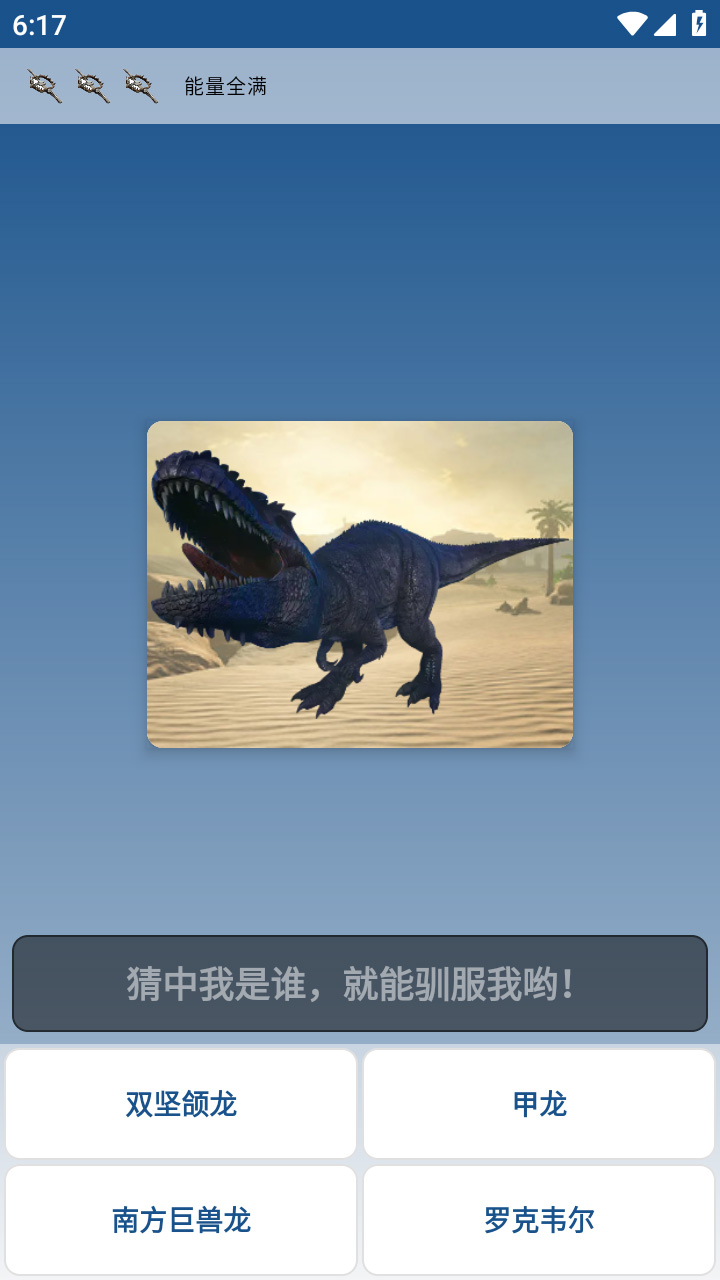
Task: Select 甲龙 as the answer
Action: (x=539, y=1104)
